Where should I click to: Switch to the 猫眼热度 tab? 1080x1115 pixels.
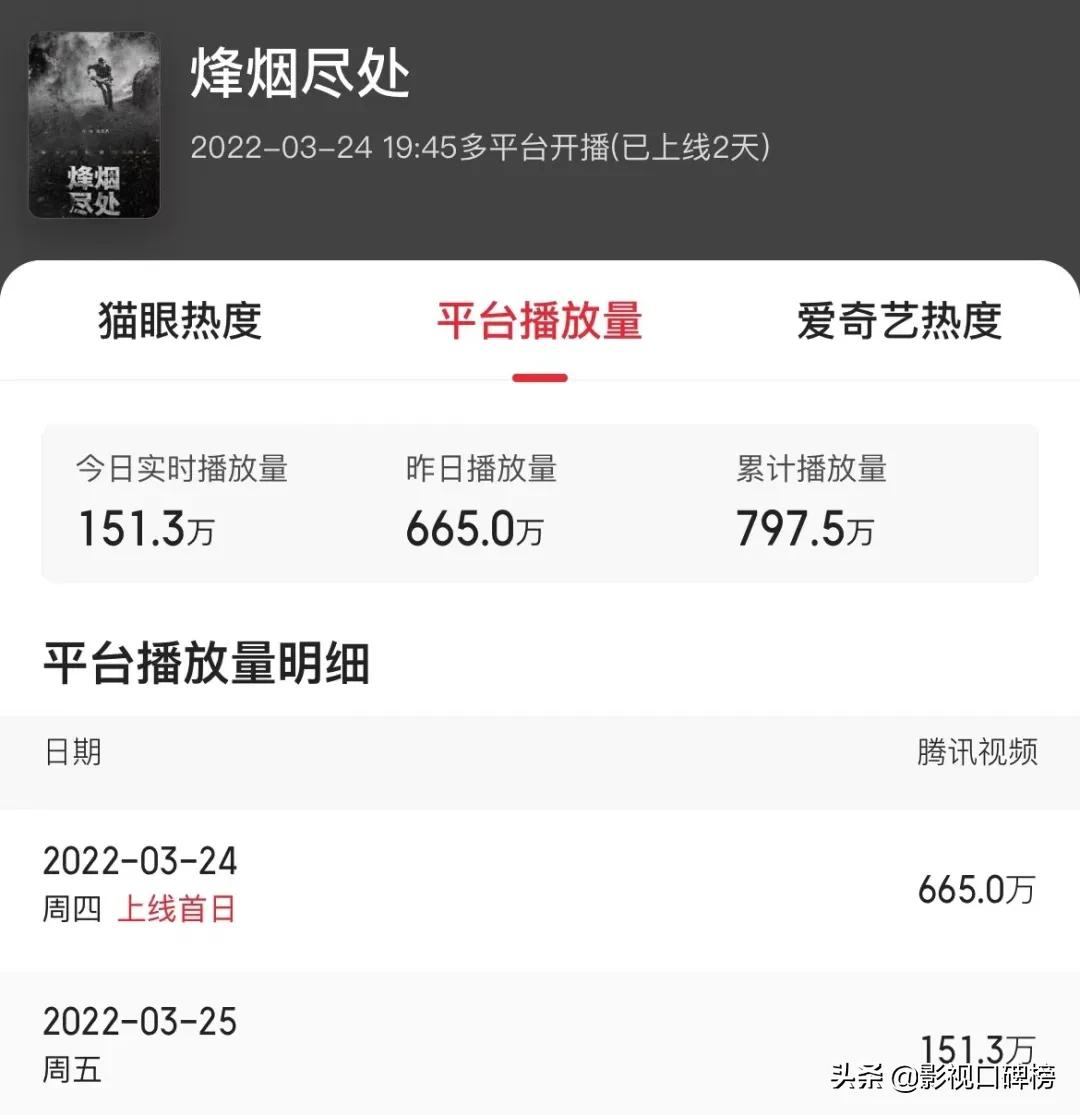[x=178, y=320]
